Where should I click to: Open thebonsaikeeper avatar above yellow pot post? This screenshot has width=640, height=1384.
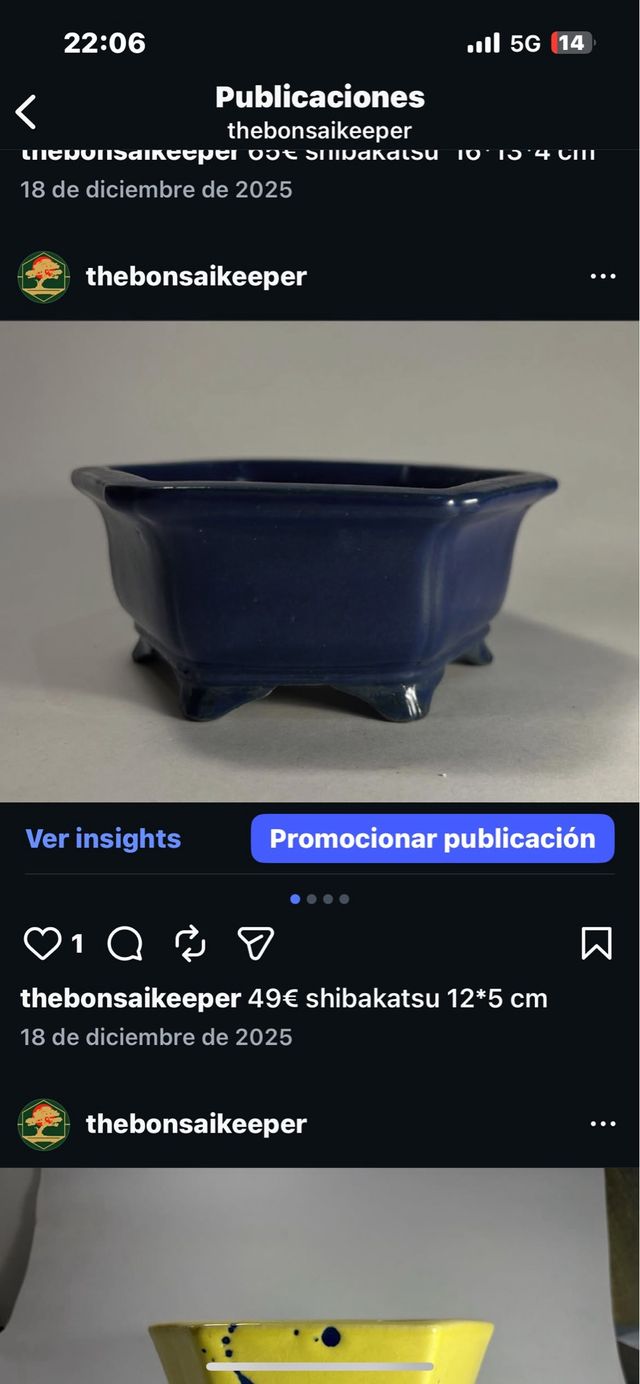[44, 1124]
